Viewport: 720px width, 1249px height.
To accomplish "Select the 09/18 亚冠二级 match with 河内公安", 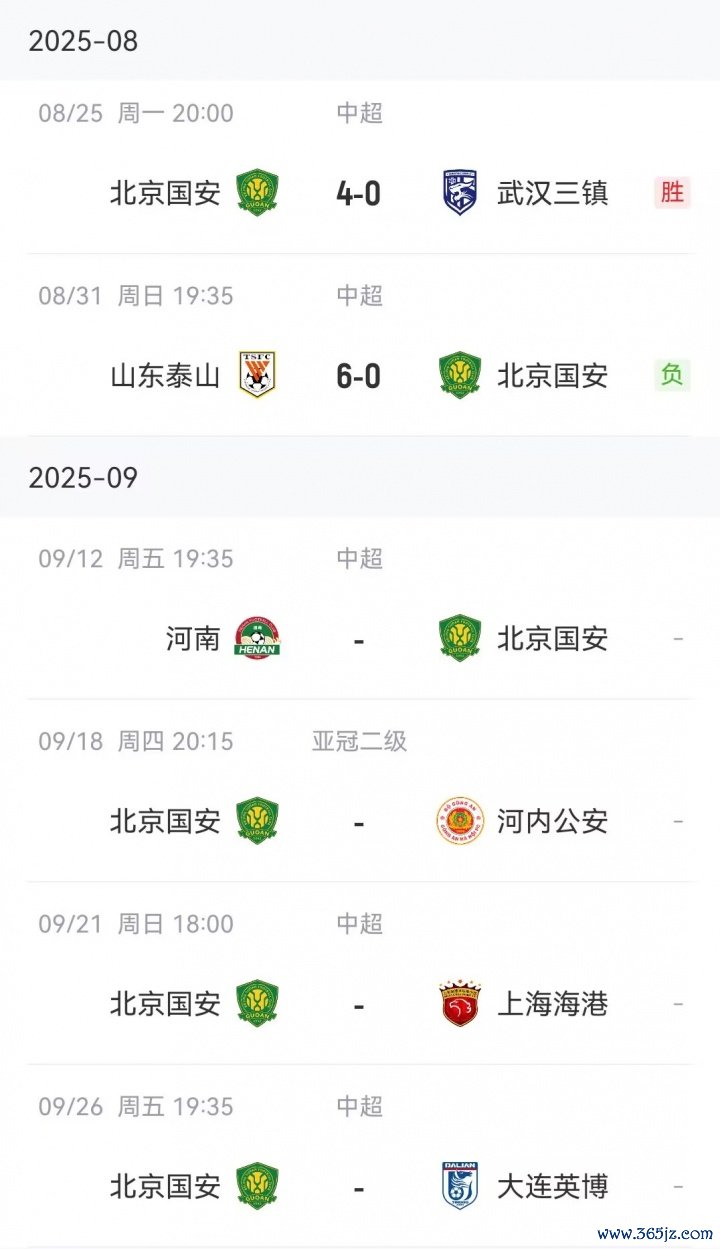I will [358, 821].
